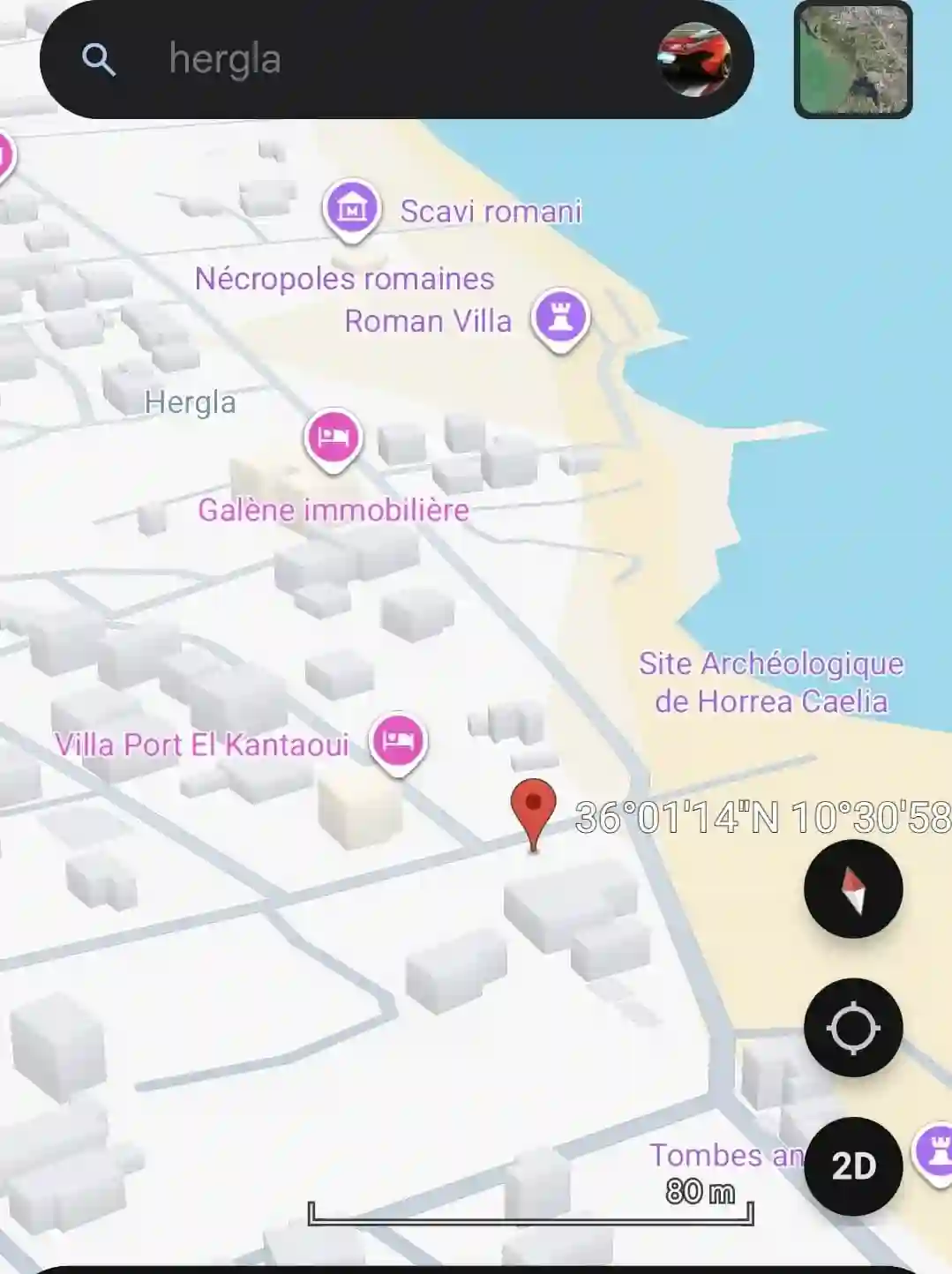Viewport: 952px width, 1274px height.
Task: Open the Villa Port El Kantaoui pin
Action: [399, 740]
